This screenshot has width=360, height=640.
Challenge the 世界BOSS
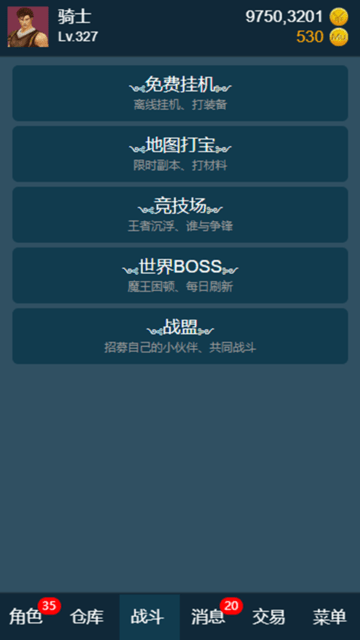[180, 275]
